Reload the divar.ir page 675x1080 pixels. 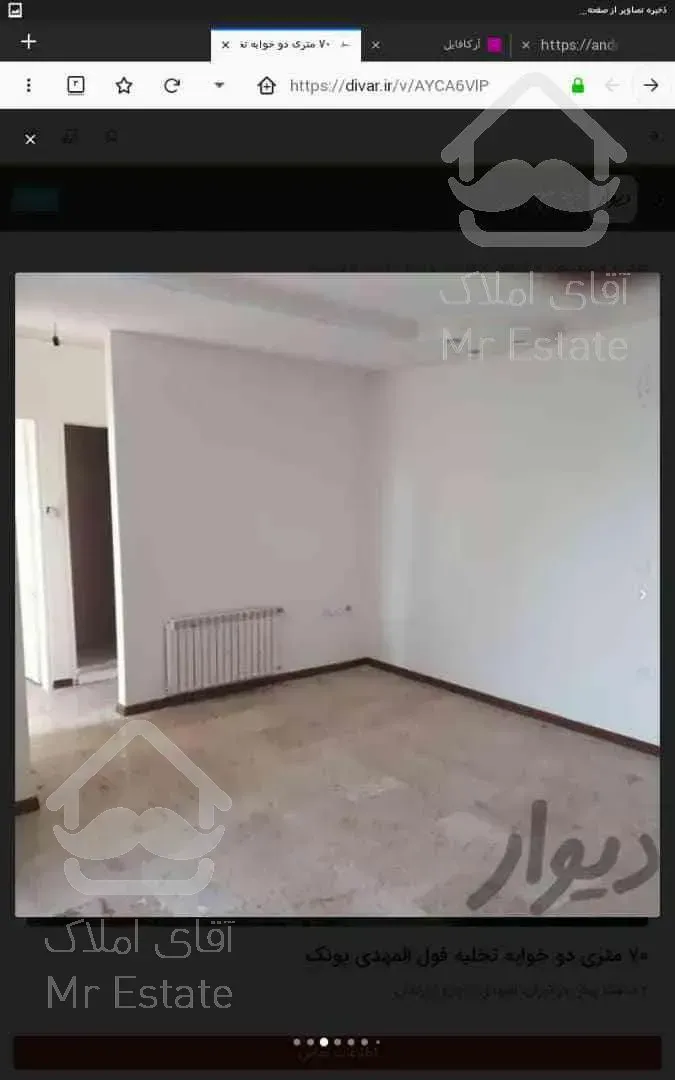172,86
